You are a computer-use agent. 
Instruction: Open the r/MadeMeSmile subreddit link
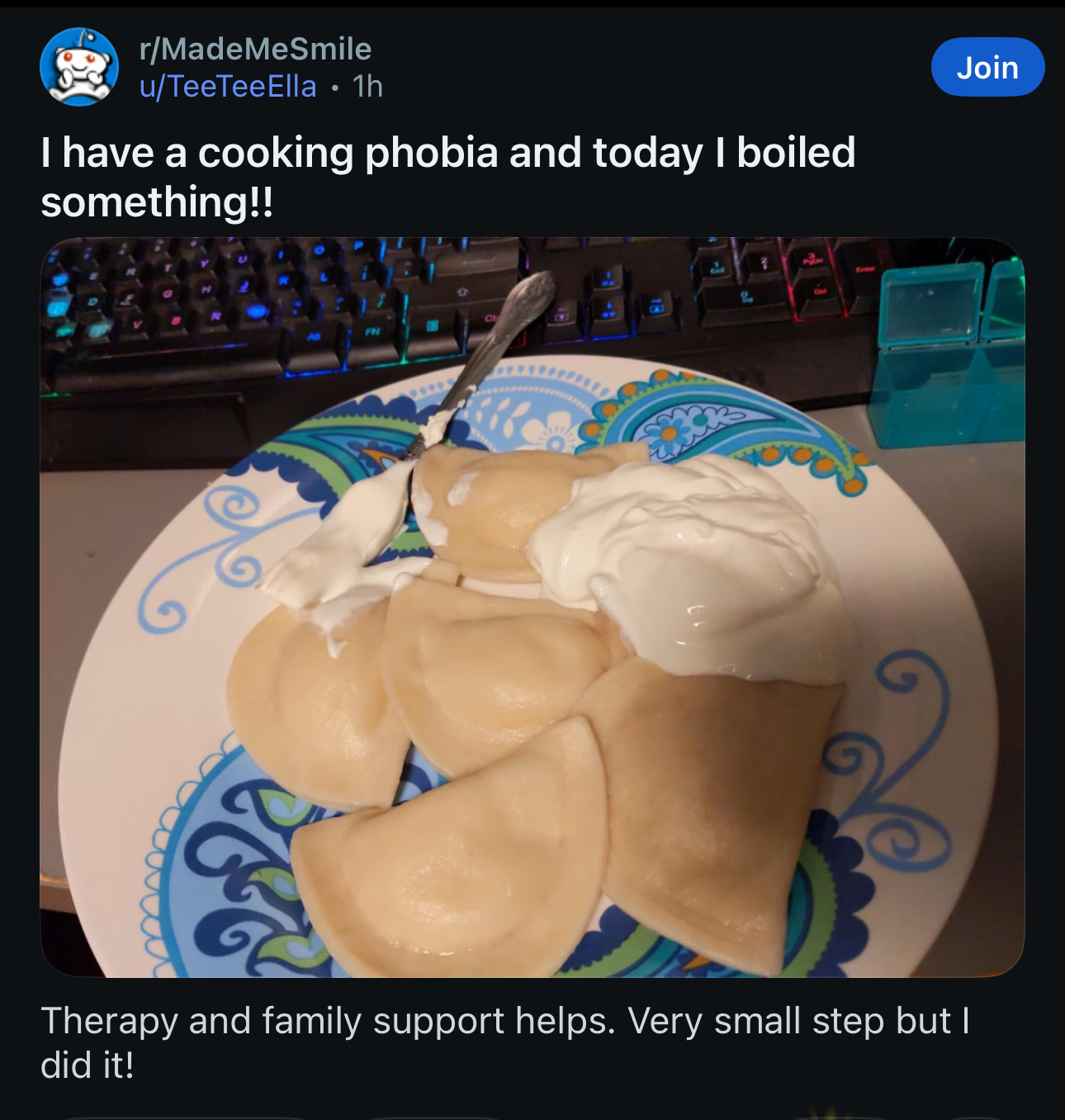[x=255, y=49]
